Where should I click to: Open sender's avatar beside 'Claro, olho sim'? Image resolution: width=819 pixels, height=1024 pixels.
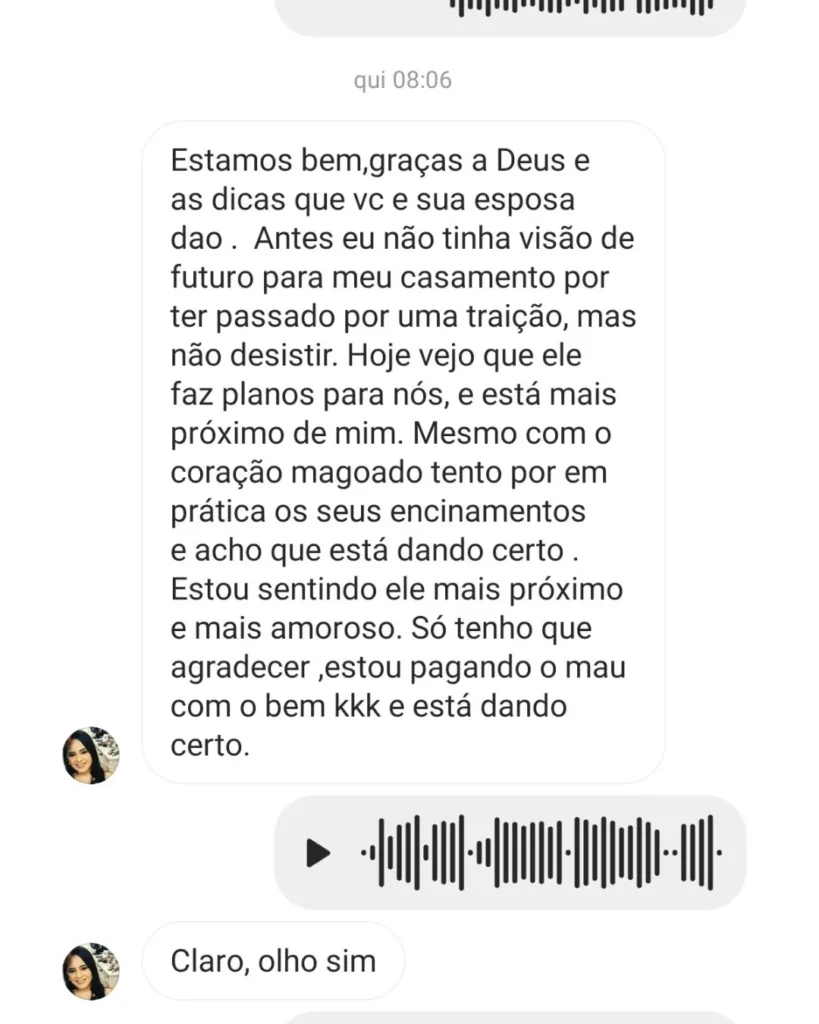(91, 971)
